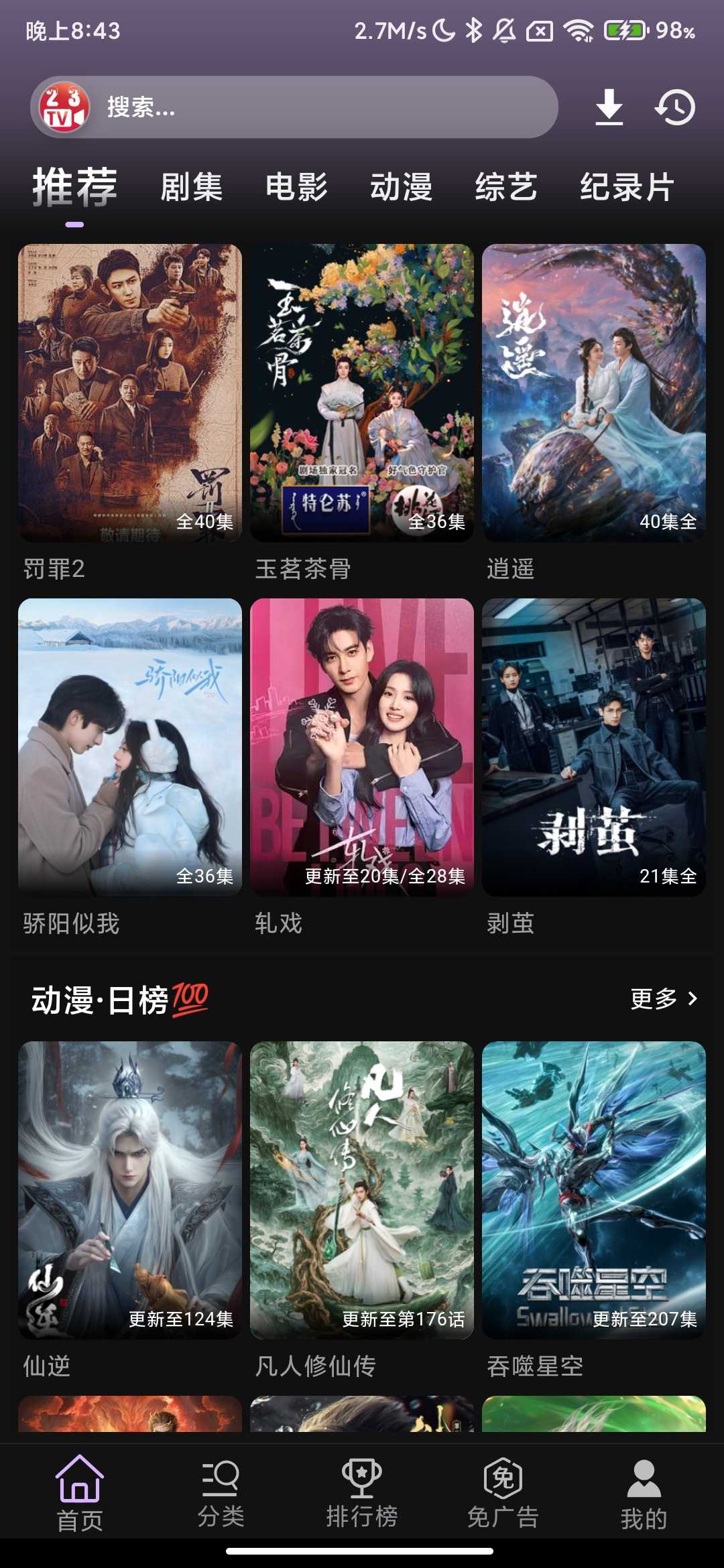Screen dimensions: 724x1568
Task: Switch to the 动漫 tab
Action: point(401,187)
